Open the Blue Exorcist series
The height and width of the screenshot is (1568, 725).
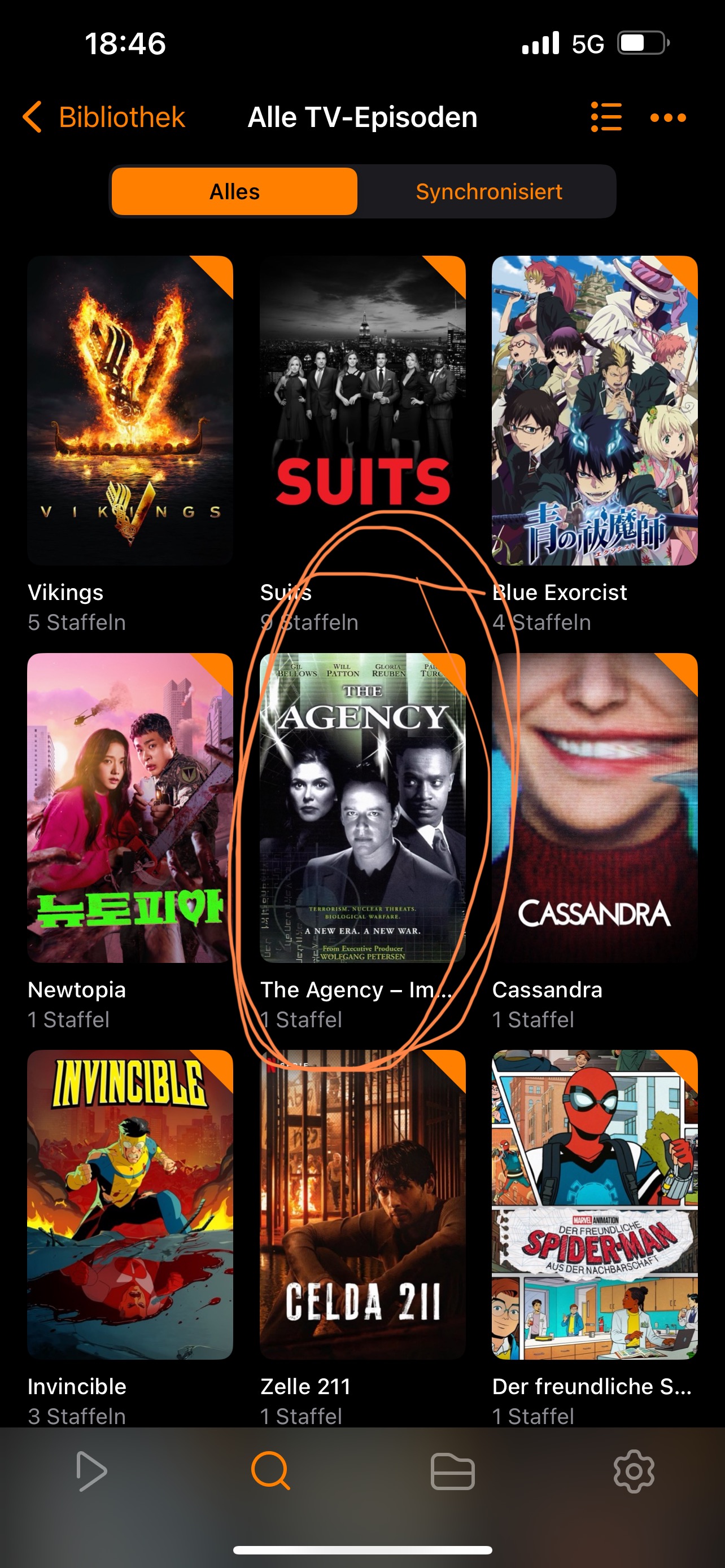tap(594, 411)
